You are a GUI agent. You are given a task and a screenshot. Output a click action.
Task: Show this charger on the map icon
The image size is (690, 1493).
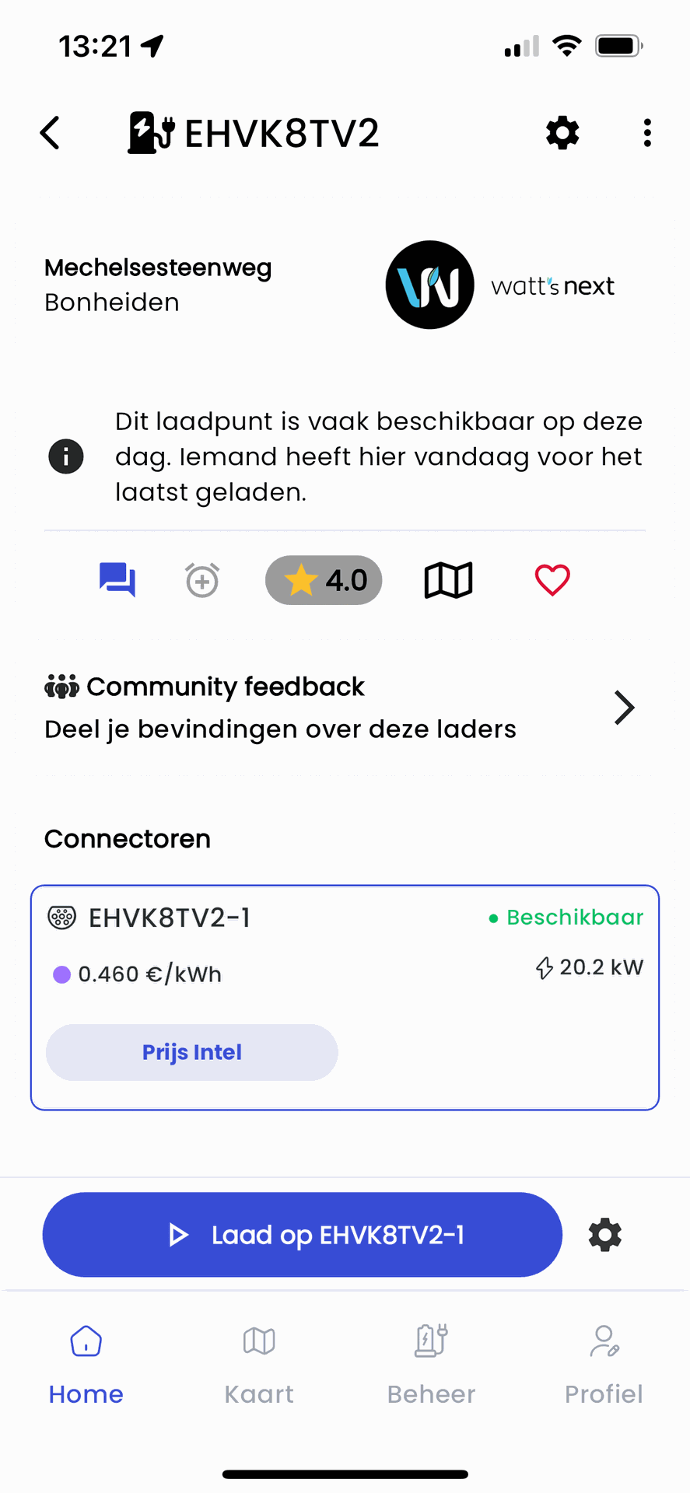tap(448, 580)
